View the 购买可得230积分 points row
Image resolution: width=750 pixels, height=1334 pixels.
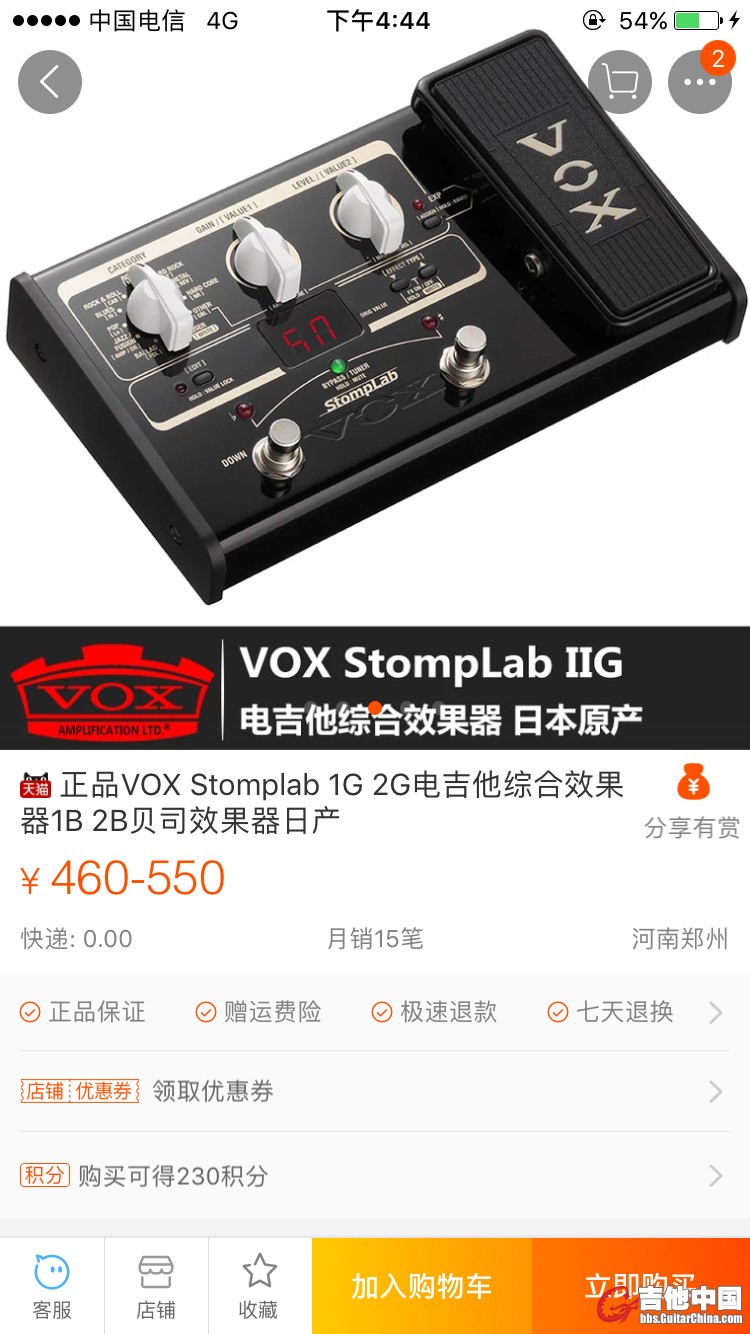coord(375,1175)
